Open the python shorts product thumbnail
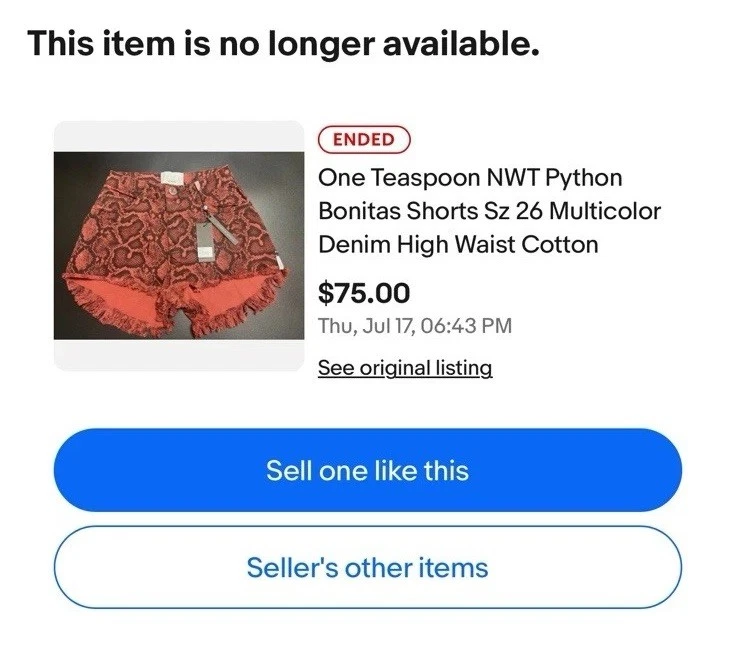736x671 pixels. (178, 246)
